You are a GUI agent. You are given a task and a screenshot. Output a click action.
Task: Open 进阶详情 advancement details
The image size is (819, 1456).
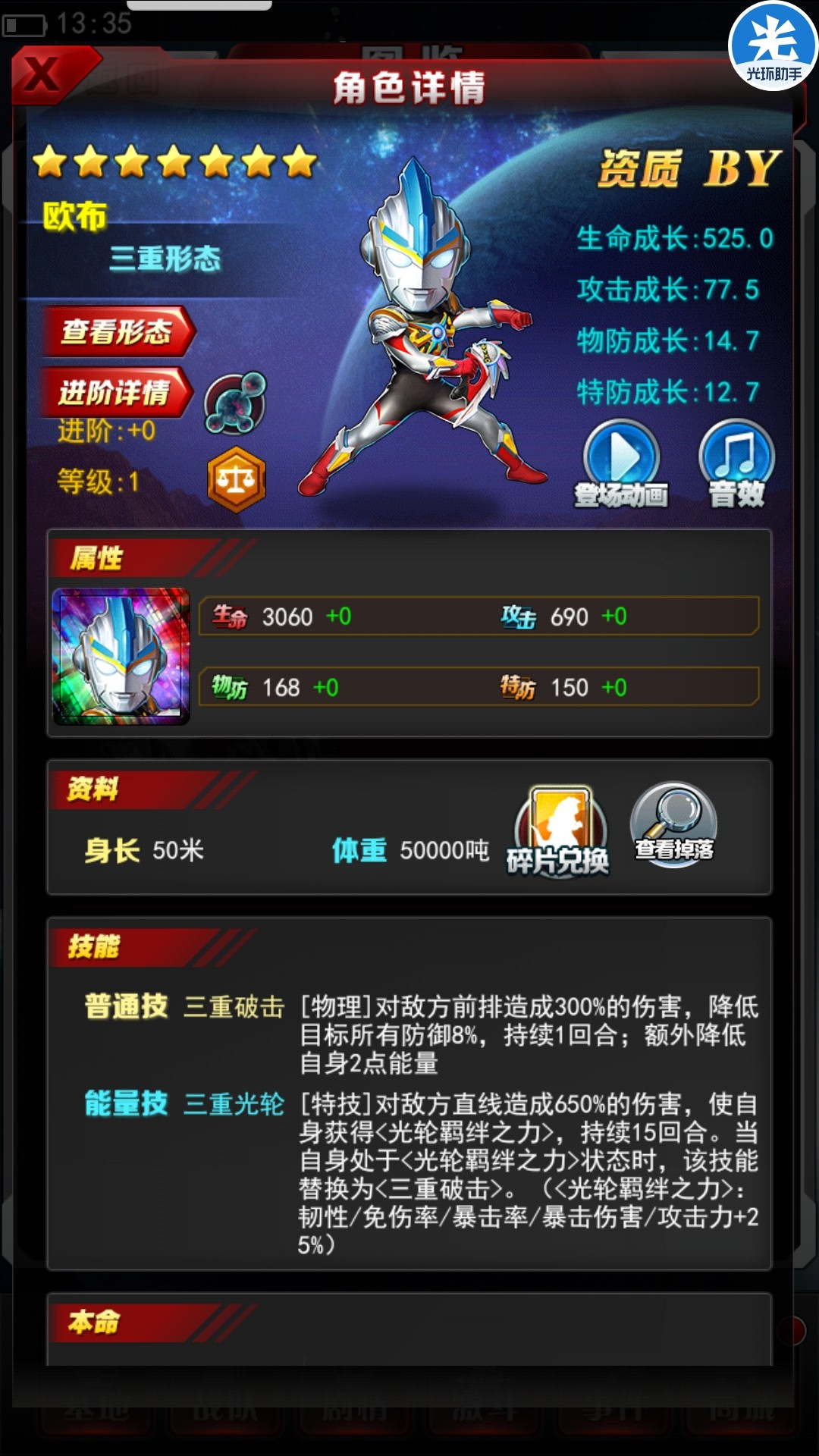pyautogui.click(x=115, y=392)
